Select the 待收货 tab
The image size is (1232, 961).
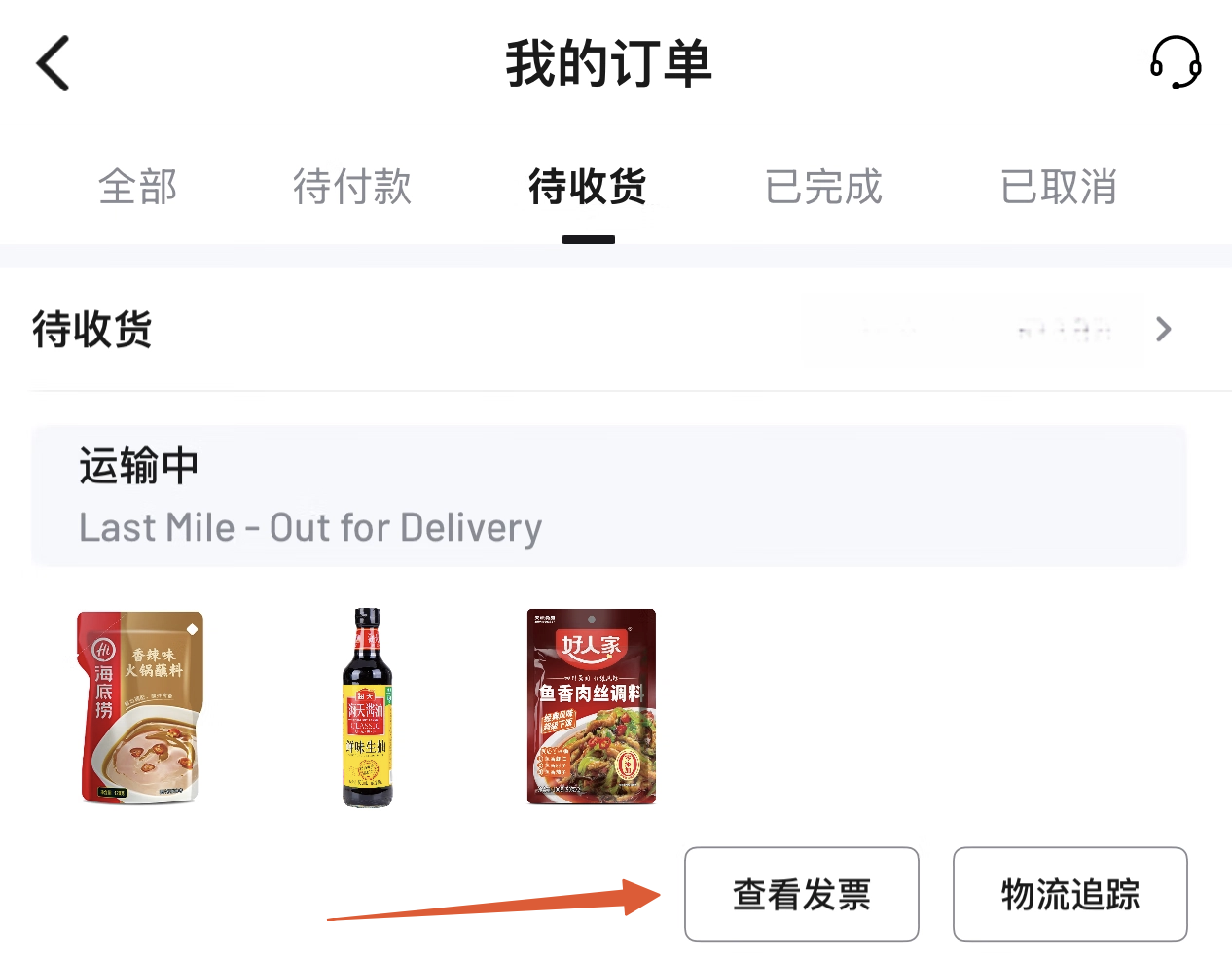tap(588, 187)
